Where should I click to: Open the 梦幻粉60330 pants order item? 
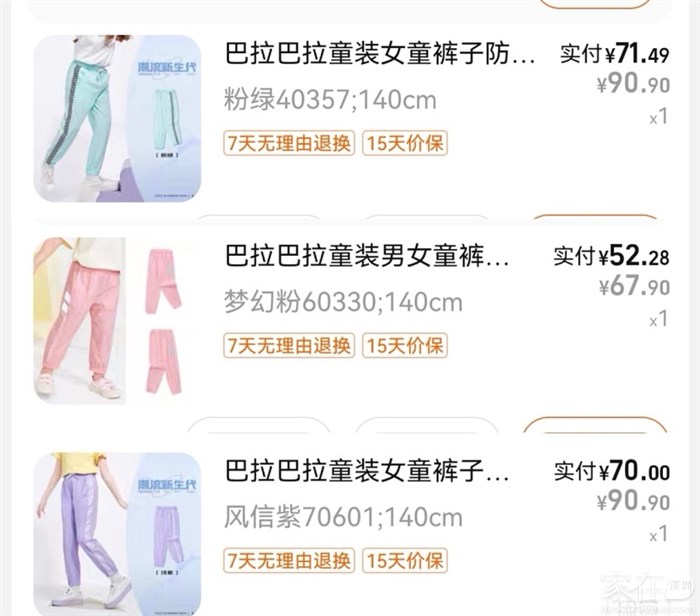click(367, 257)
